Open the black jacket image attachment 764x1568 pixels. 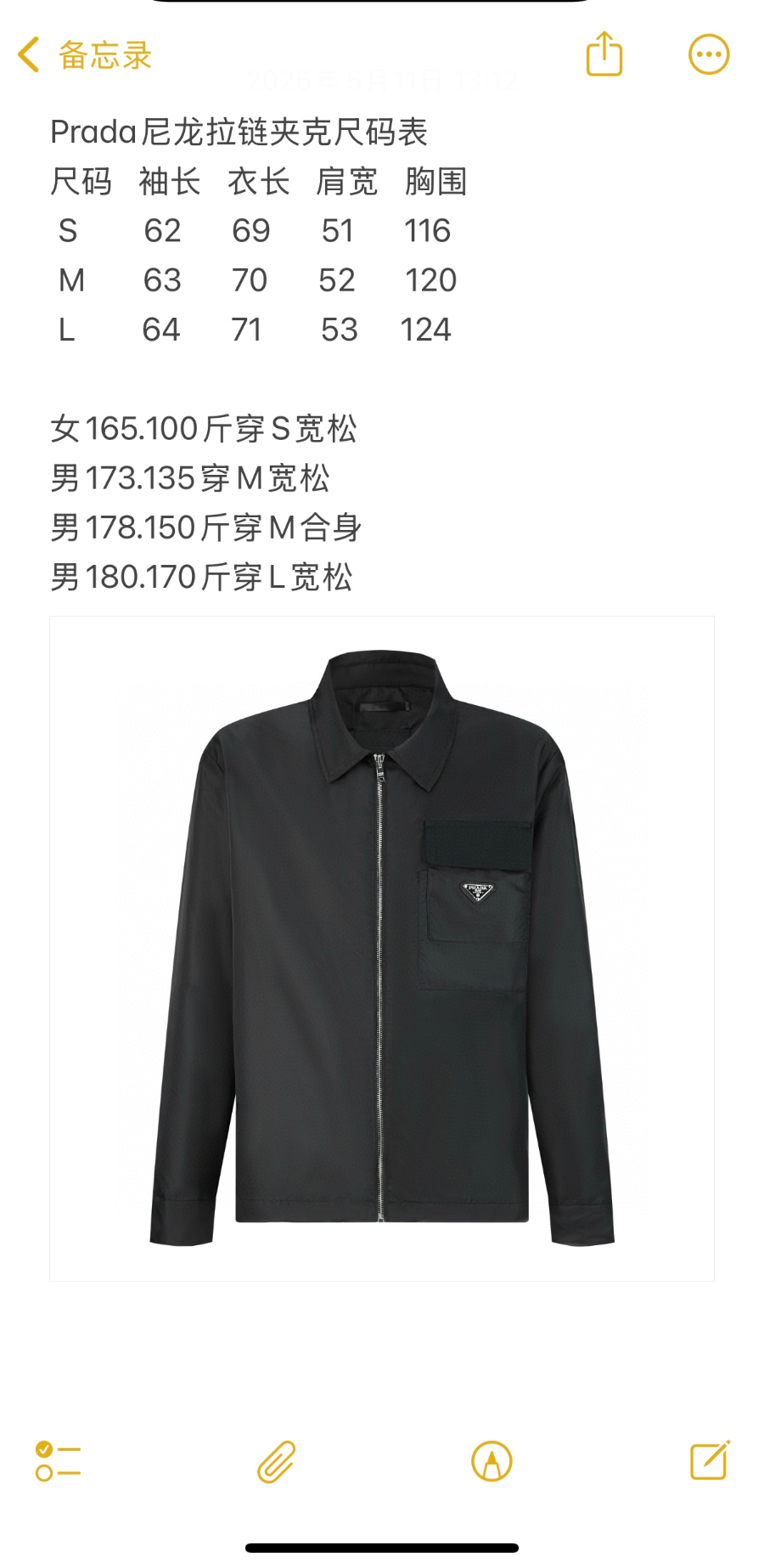click(382, 948)
